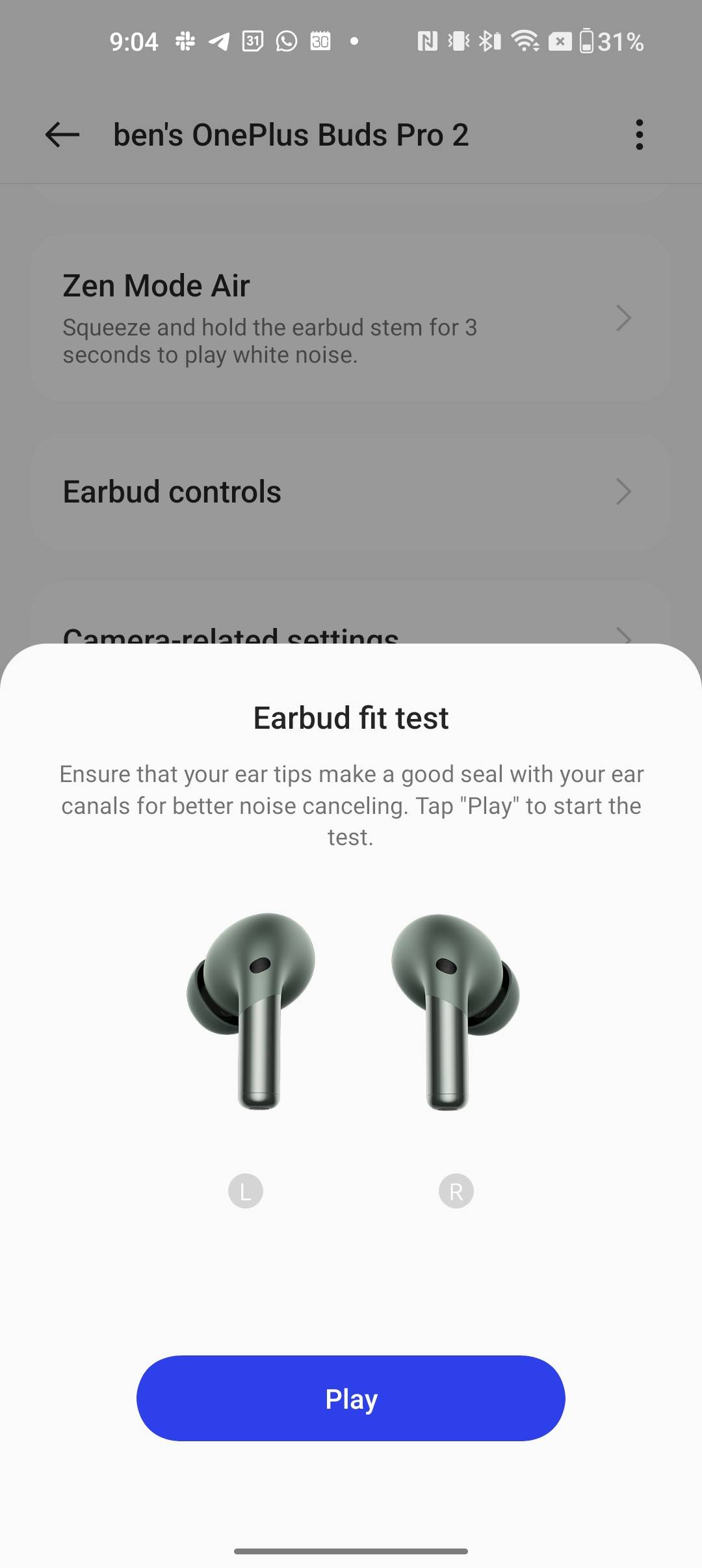Open Earbud controls

point(350,492)
